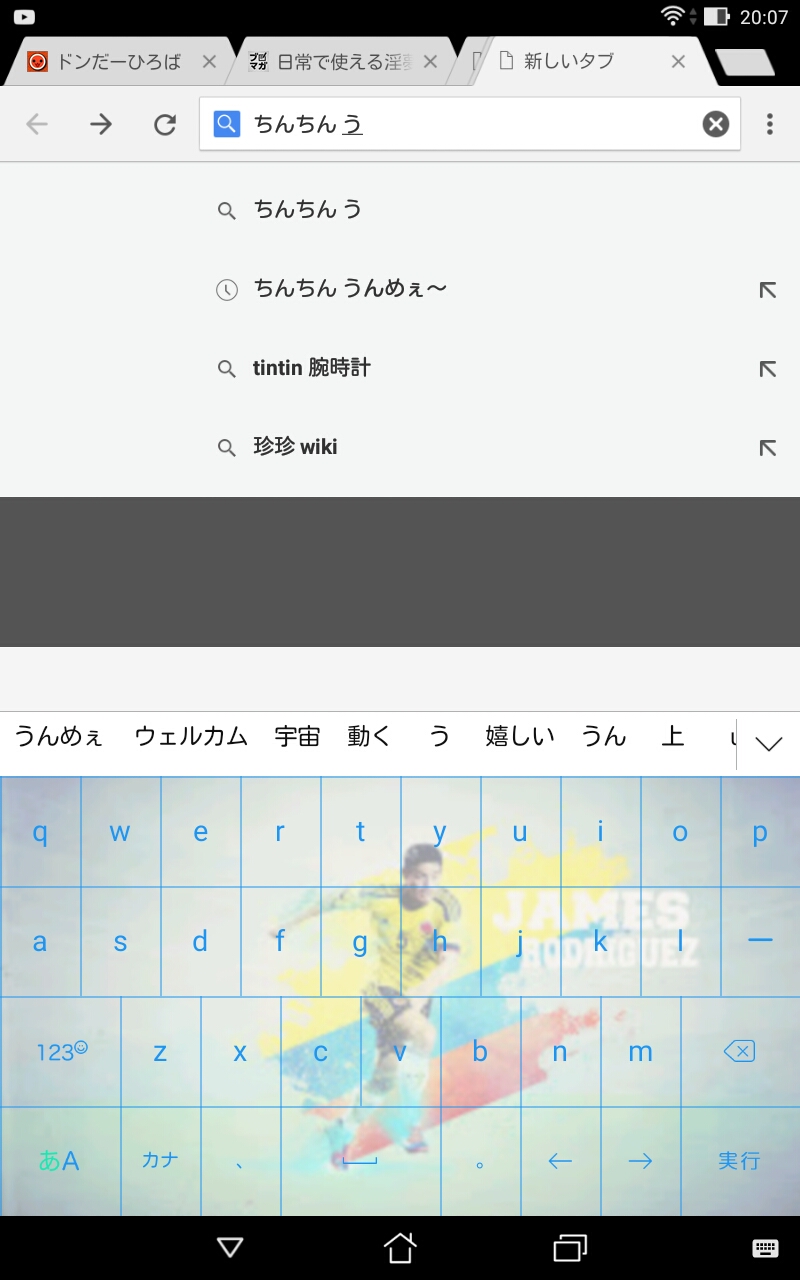
Task: Expand the keyboard candidate list
Action: pos(768,743)
